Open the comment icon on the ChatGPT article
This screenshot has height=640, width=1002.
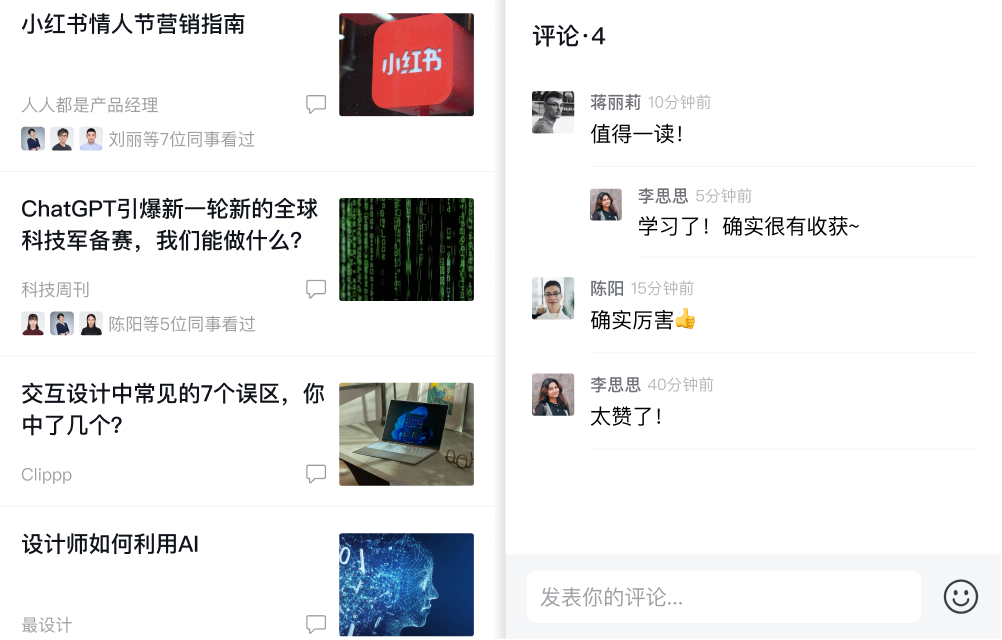coord(316,289)
